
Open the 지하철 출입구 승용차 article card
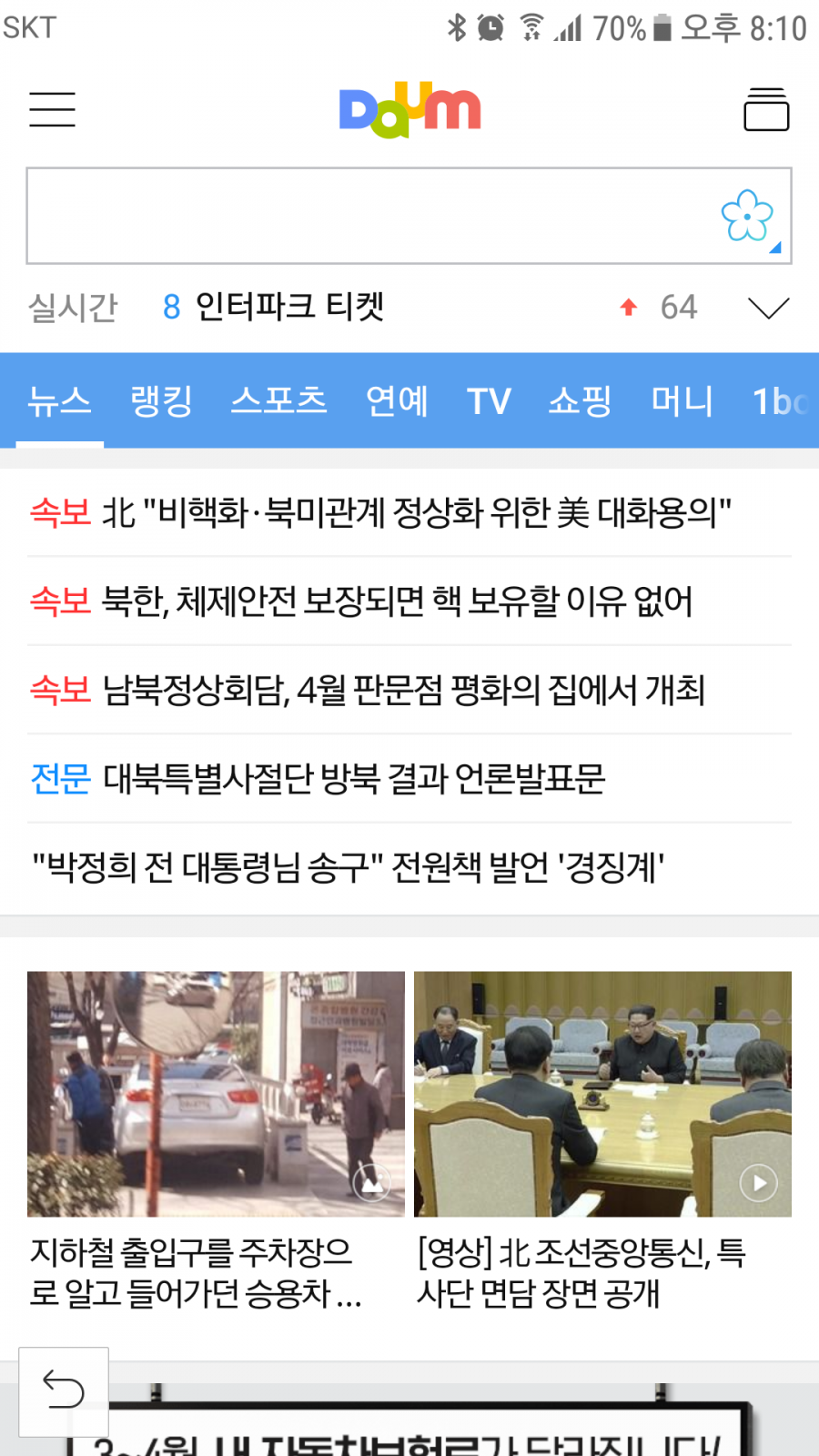[x=216, y=1137]
